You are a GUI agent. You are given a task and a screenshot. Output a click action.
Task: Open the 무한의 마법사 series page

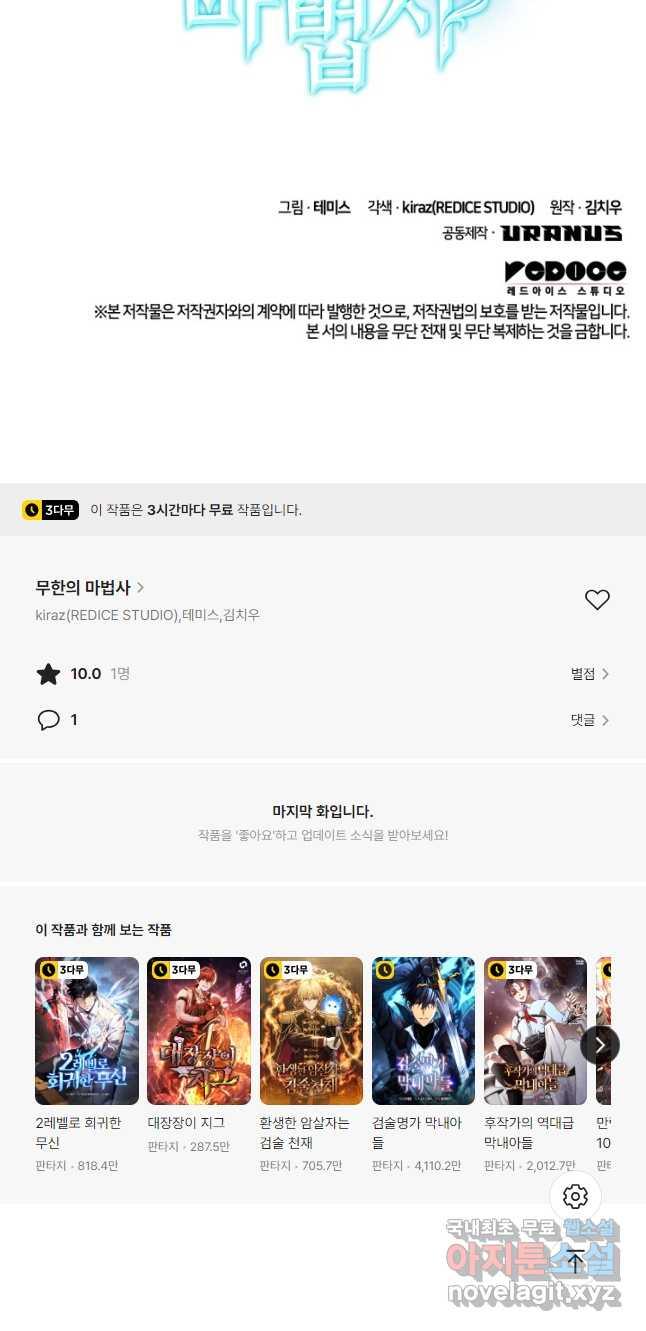(89, 587)
